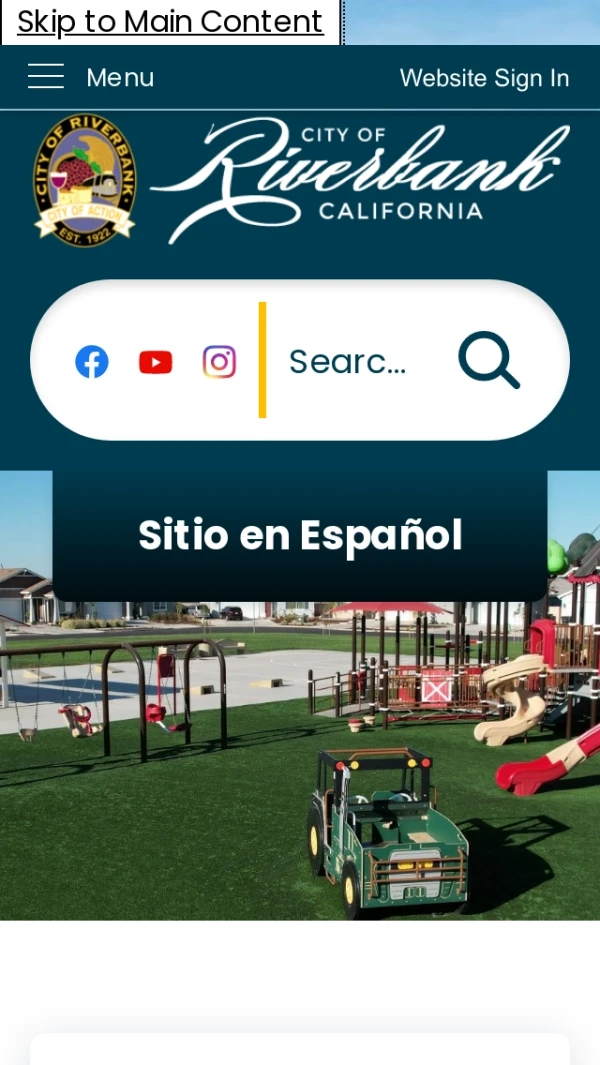Follow the Skip to Main Content link
Image resolution: width=600 pixels, height=1065 pixels.
point(170,22)
